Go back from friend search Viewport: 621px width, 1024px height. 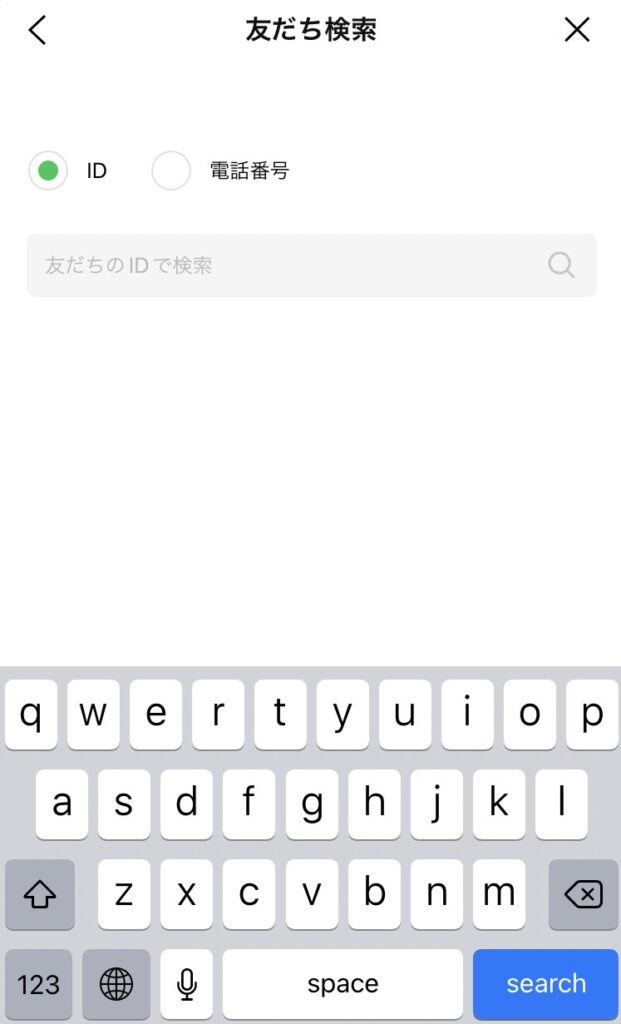point(37,30)
